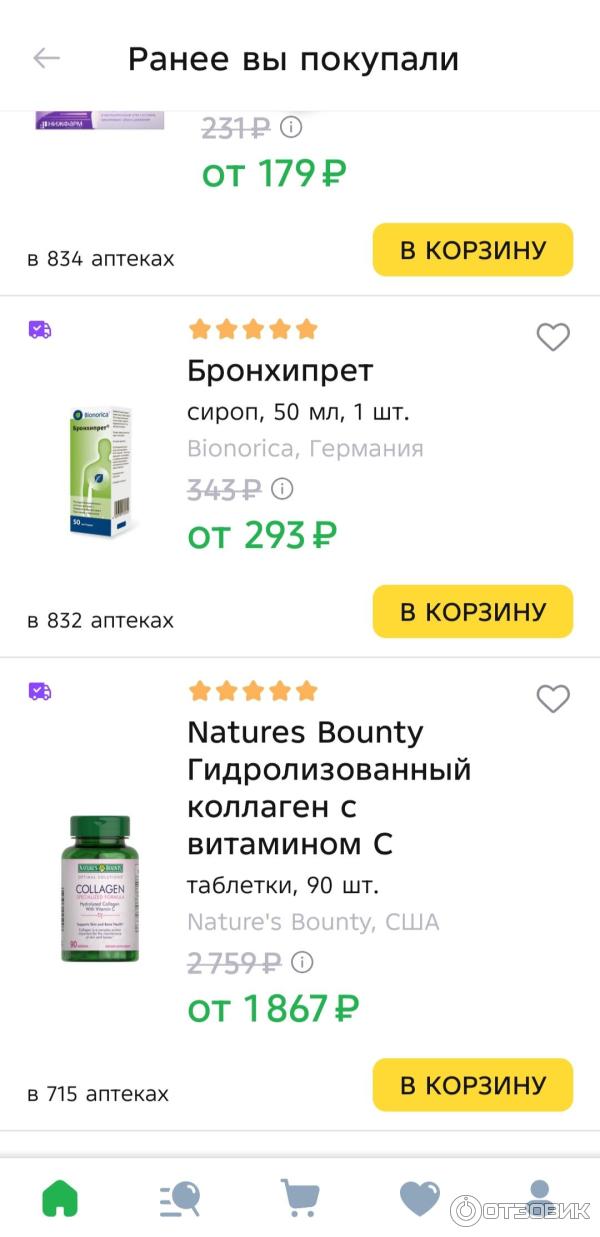Viewport: 600px width, 1237px height.
Task: Open the catalog search tab
Action: coord(180,1197)
